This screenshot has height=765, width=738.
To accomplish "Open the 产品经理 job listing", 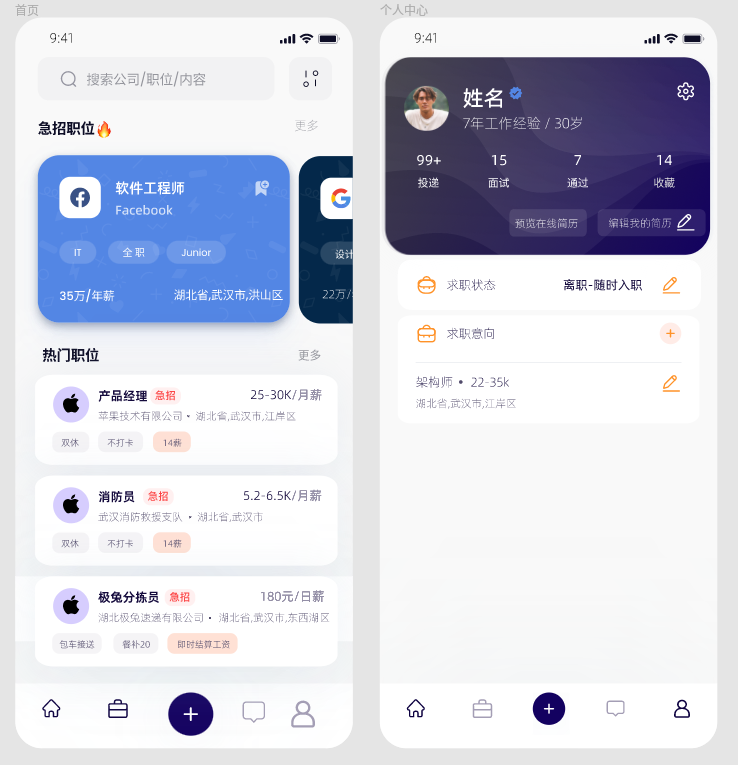I will pyautogui.click(x=186, y=420).
